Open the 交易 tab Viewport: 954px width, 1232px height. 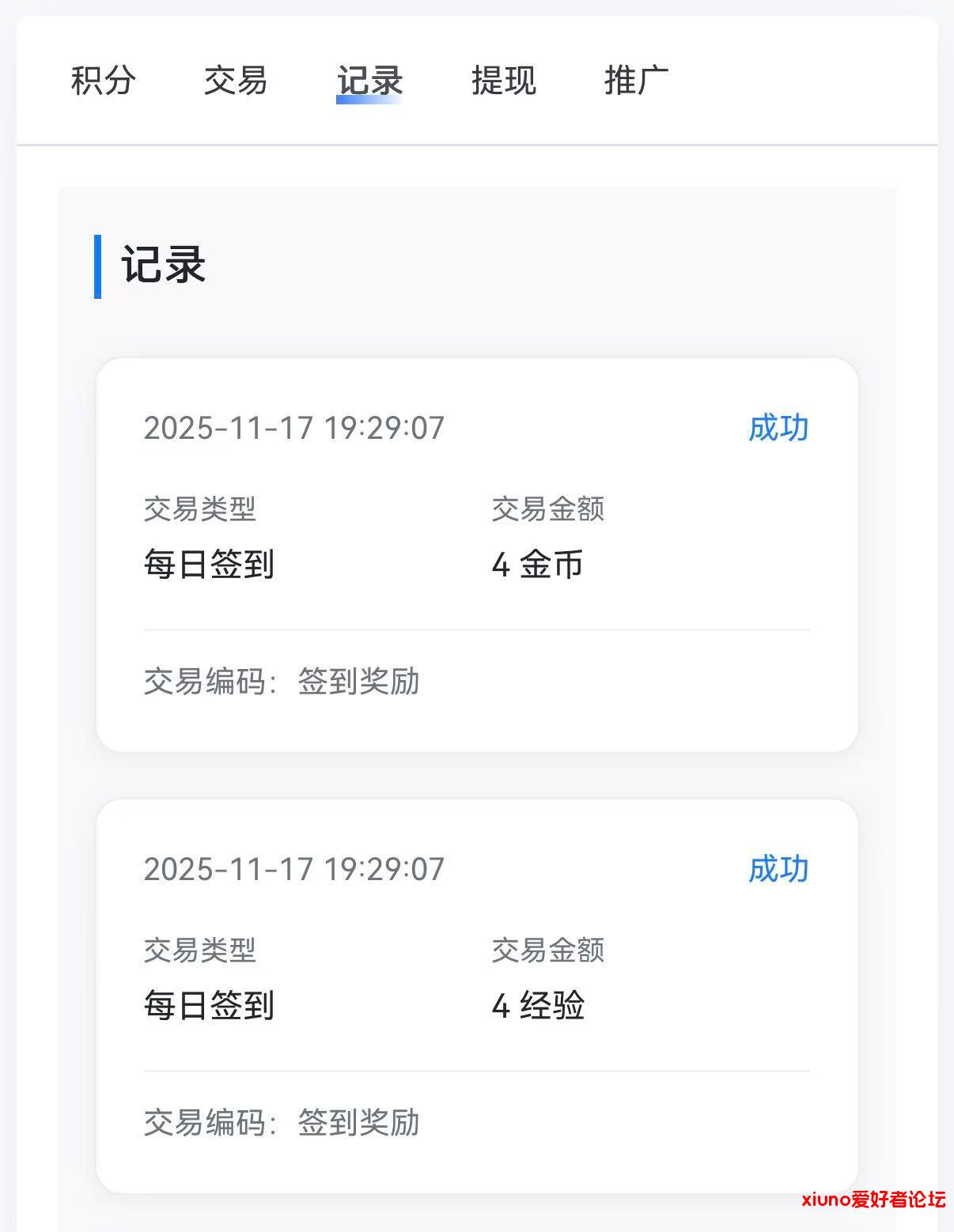(235, 80)
